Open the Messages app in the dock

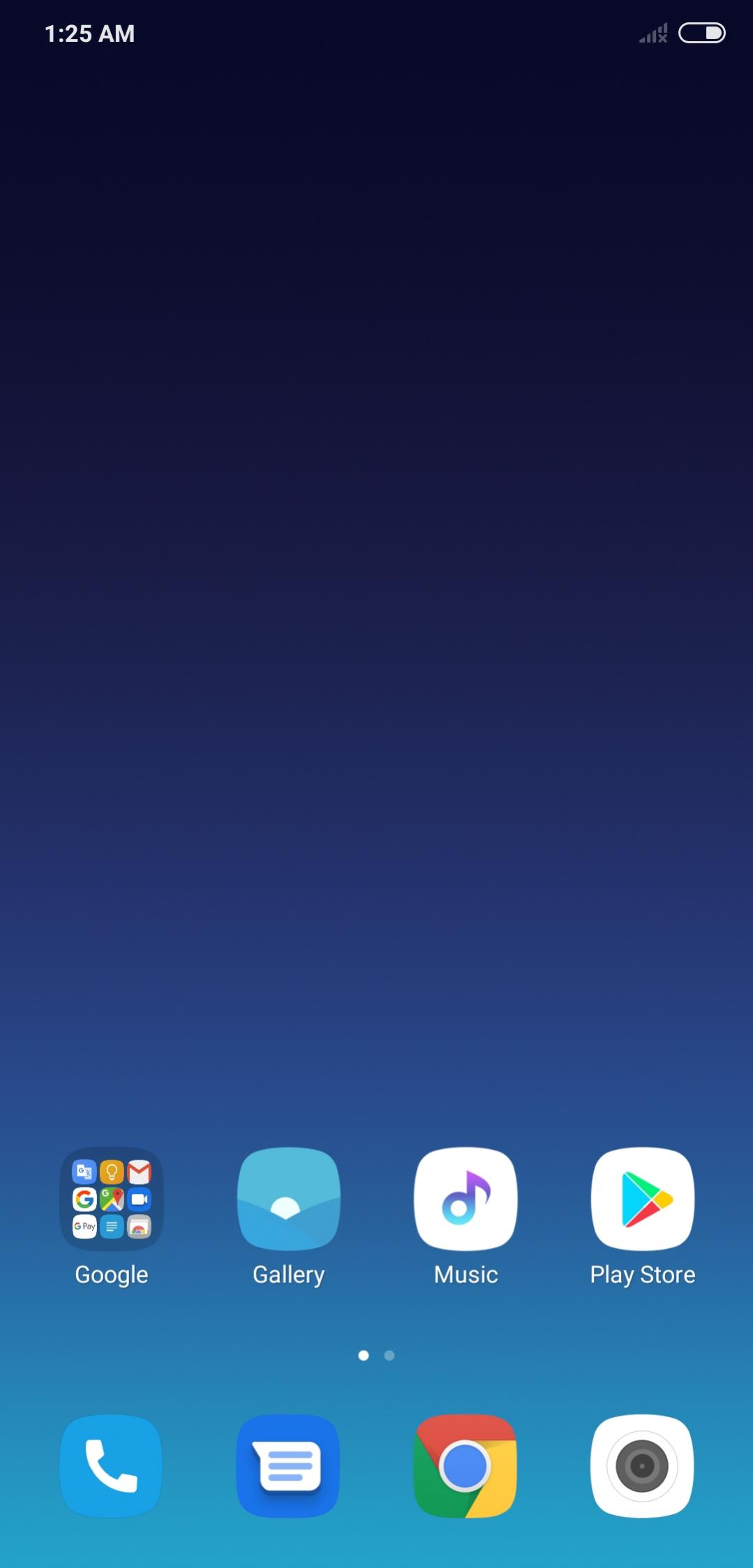pyautogui.click(x=289, y=1465)
